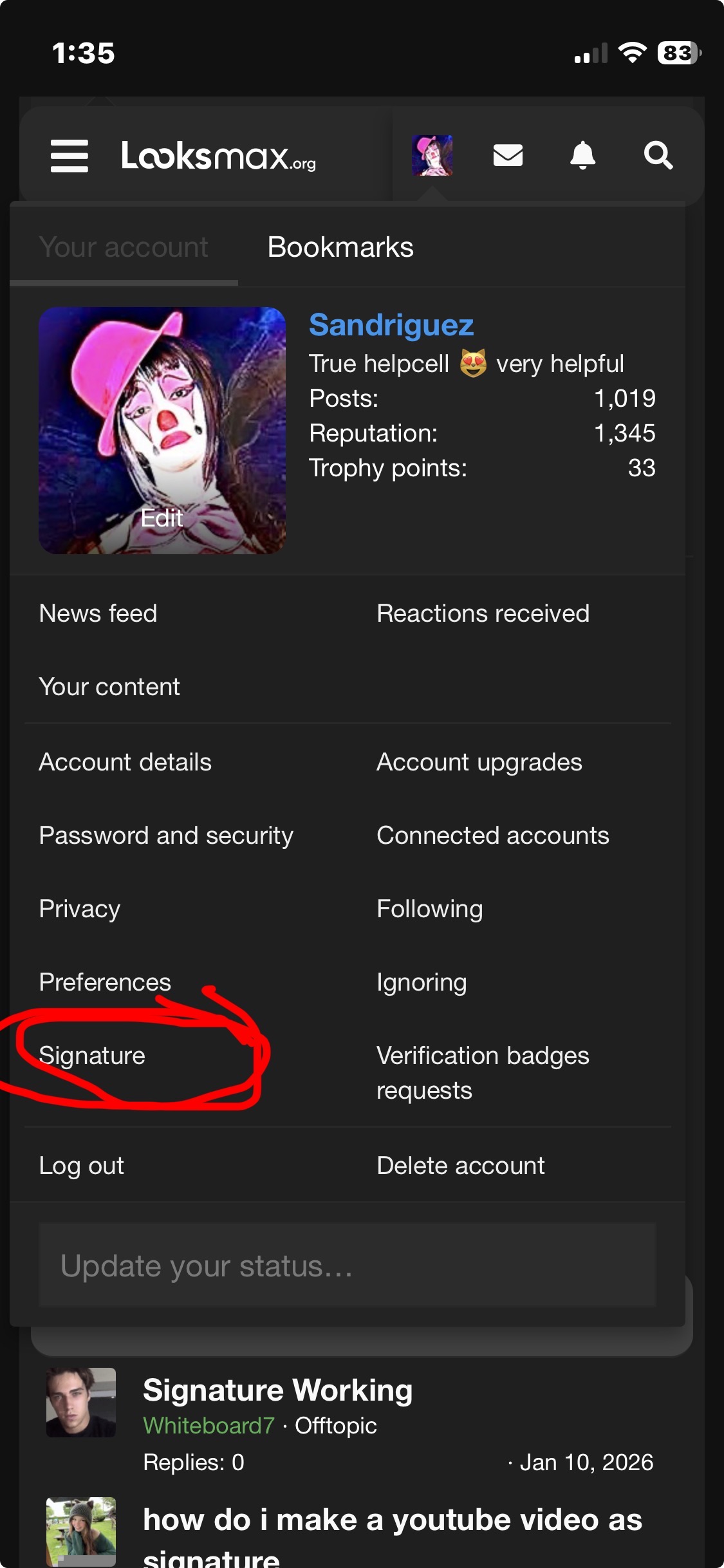Open the notifications bell
This screenshot has width=724, height=1568.
click(x=582, y=155)
